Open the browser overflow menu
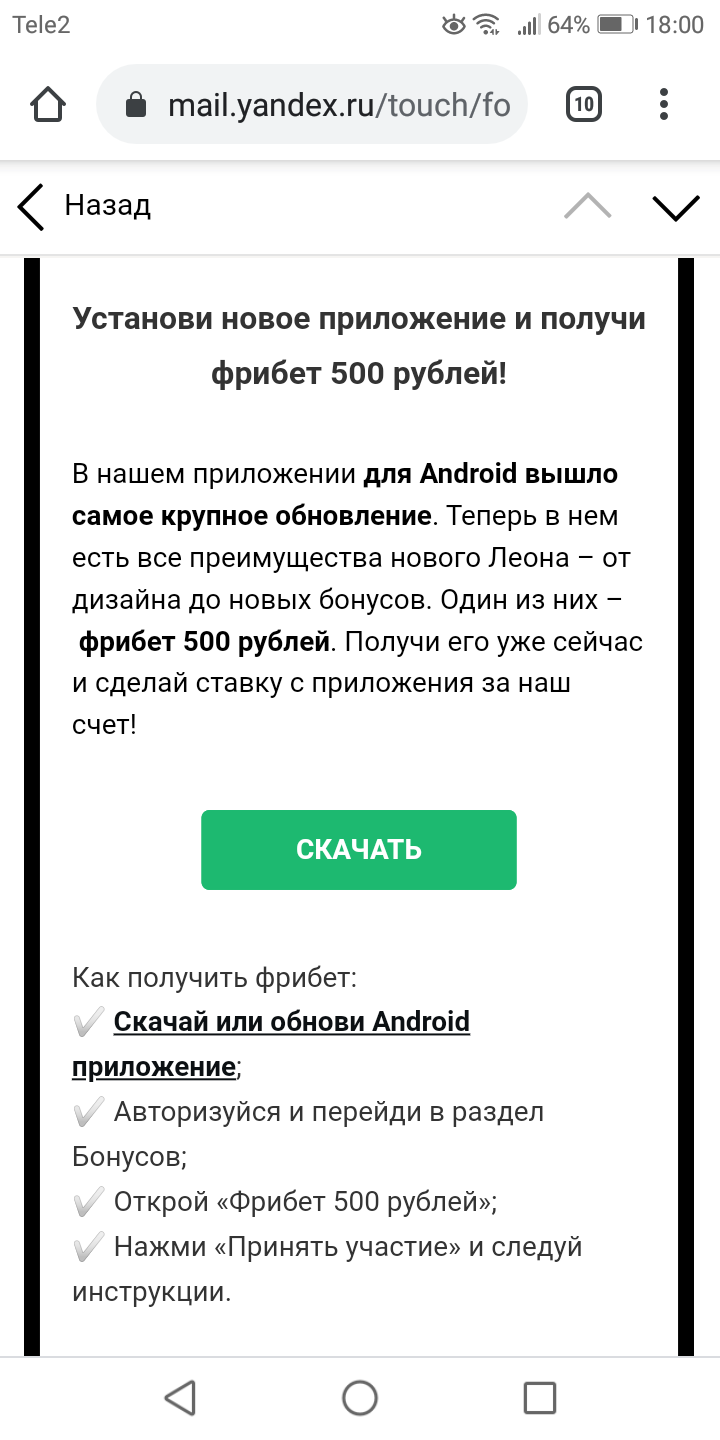This screenshot has height=1440, width=720. [x=665, y=104]
